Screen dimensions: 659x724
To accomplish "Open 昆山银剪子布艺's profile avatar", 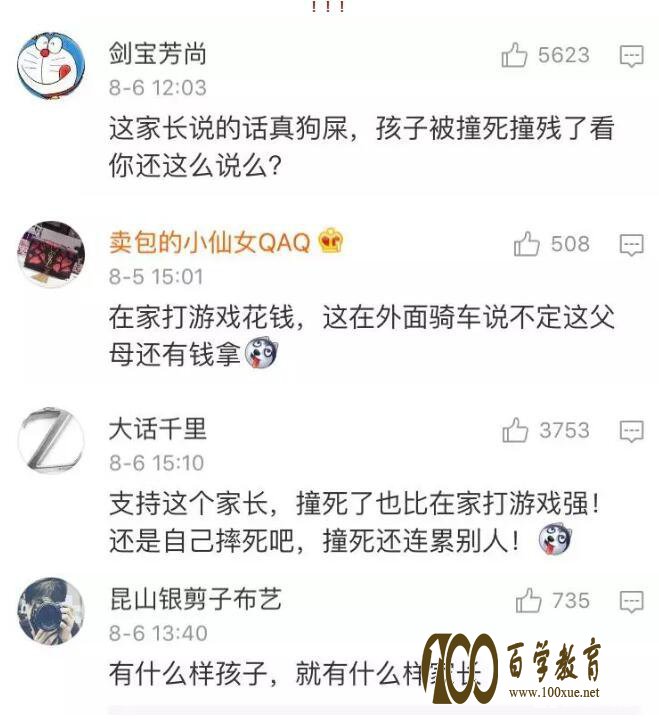I will point(51,610).
